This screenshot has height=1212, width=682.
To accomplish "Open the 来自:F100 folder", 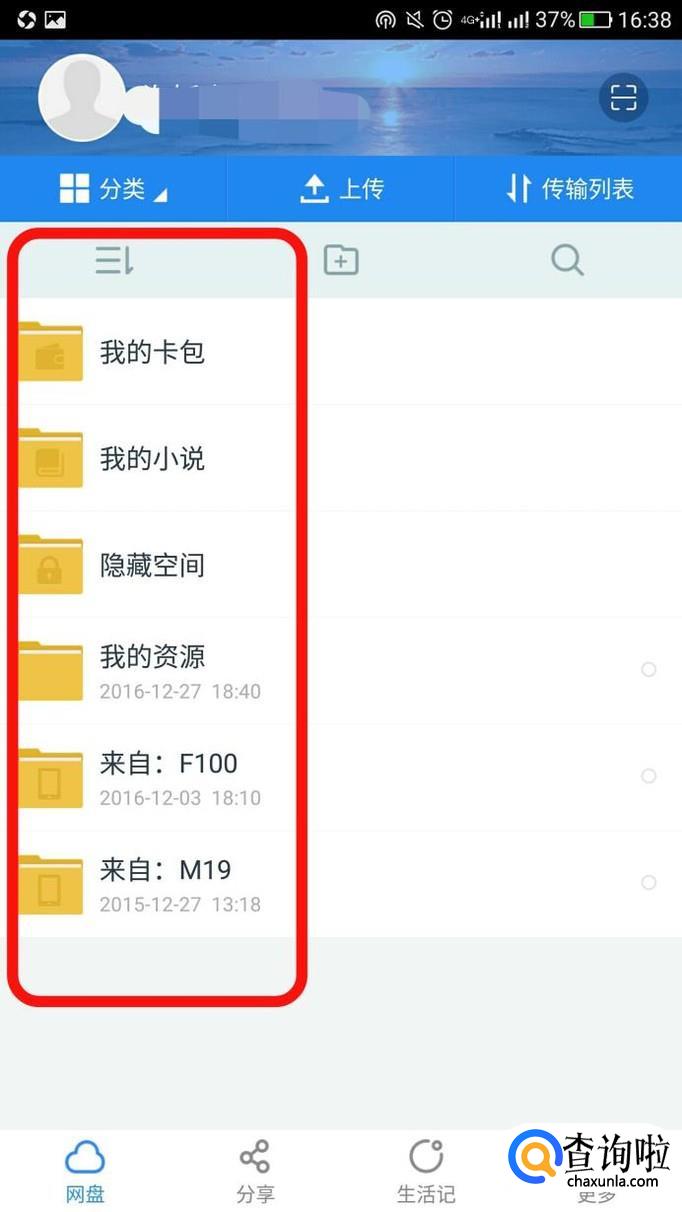I will 168,777.
